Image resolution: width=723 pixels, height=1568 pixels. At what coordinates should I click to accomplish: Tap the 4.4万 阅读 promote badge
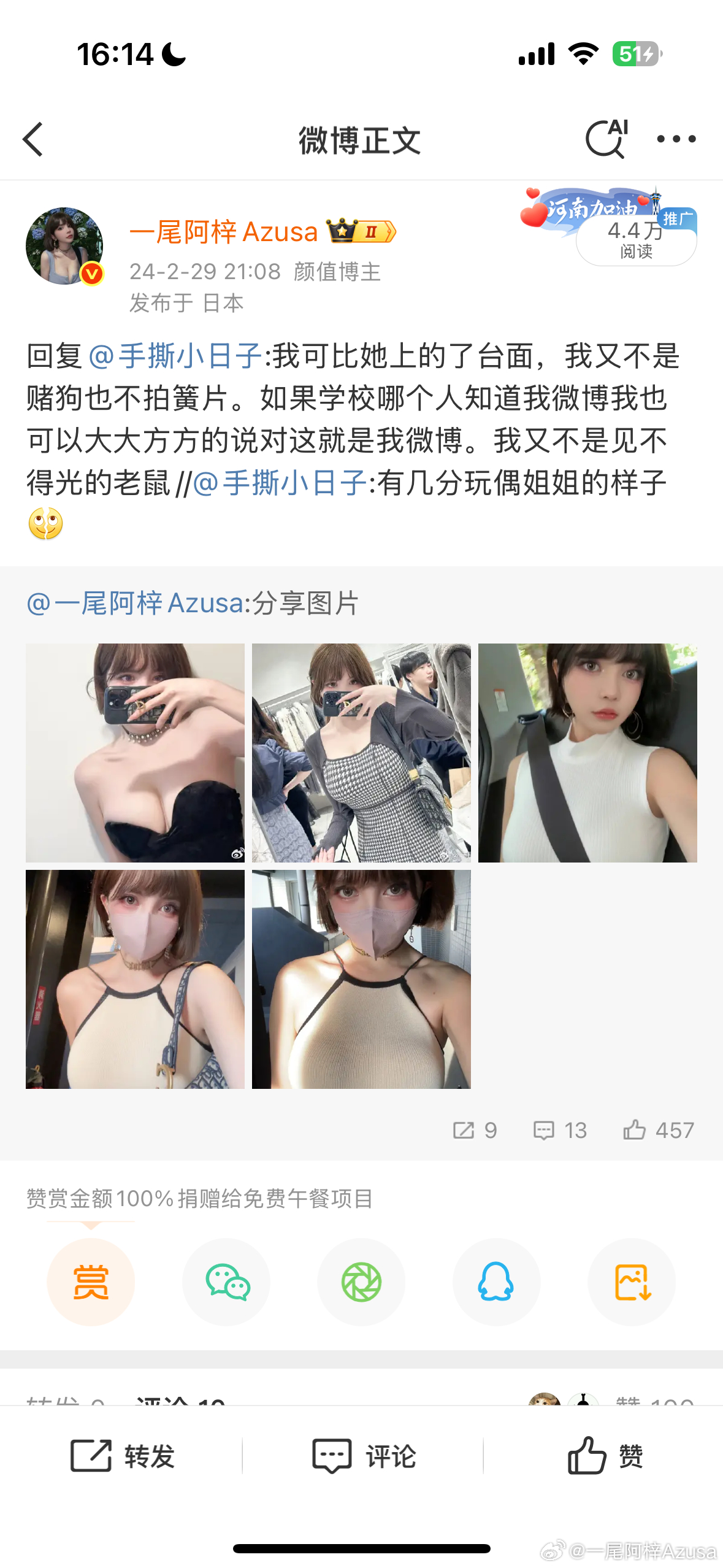click(636, 240)
